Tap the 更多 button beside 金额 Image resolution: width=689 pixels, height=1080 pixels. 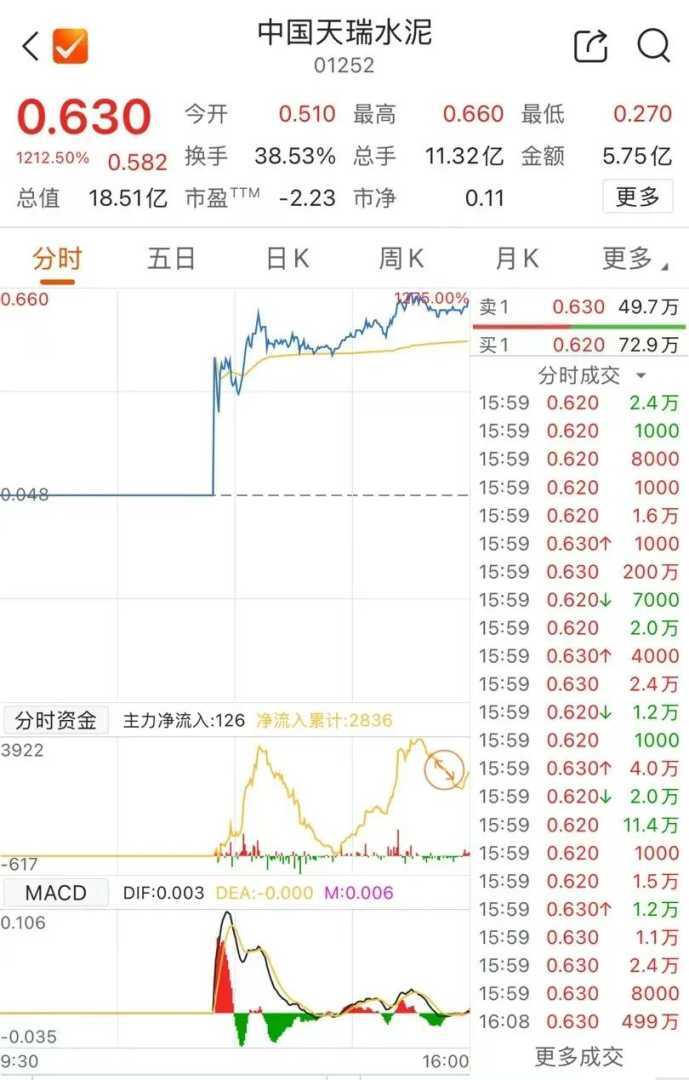(637, 196)
